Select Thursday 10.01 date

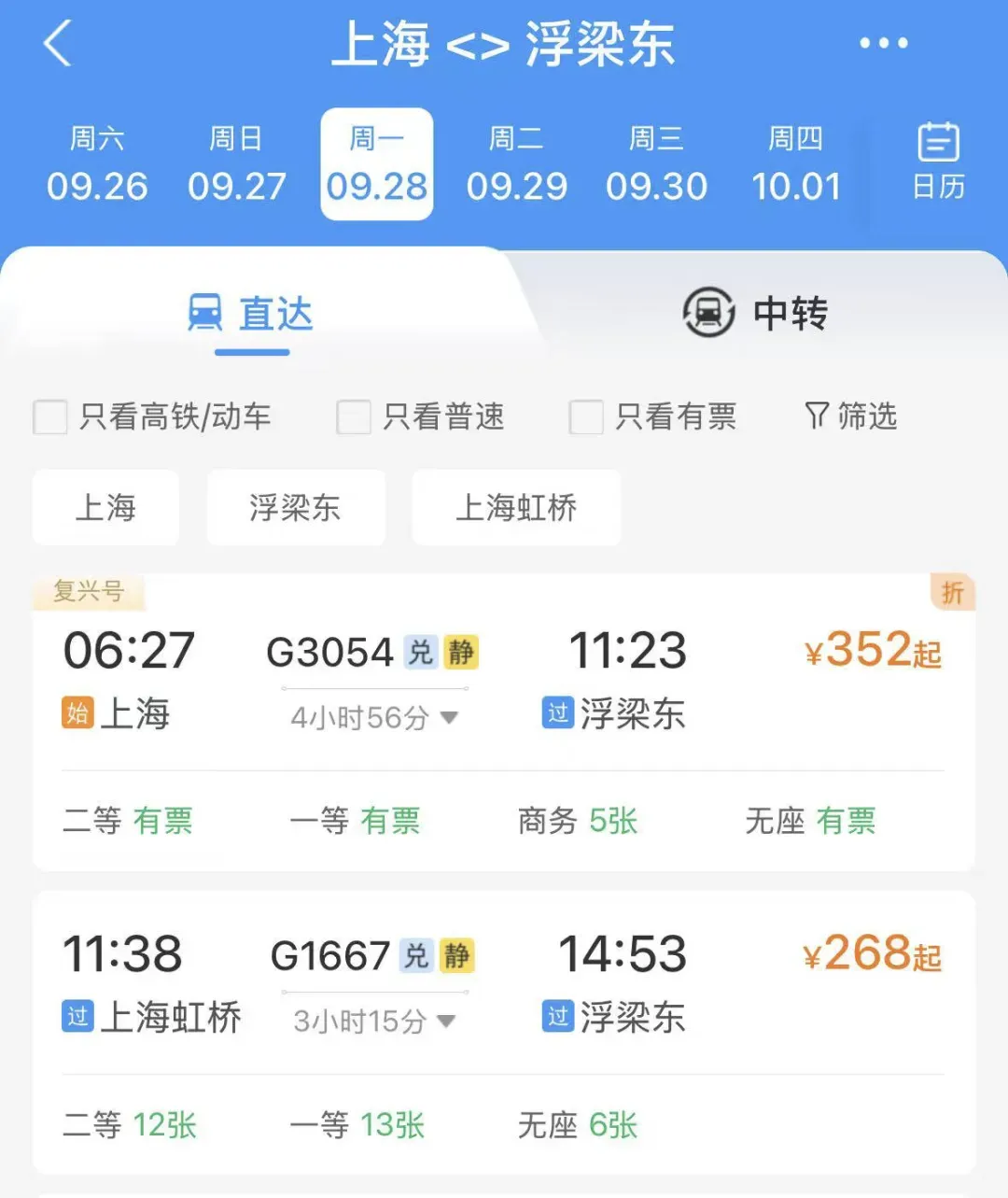coord(796,164)
